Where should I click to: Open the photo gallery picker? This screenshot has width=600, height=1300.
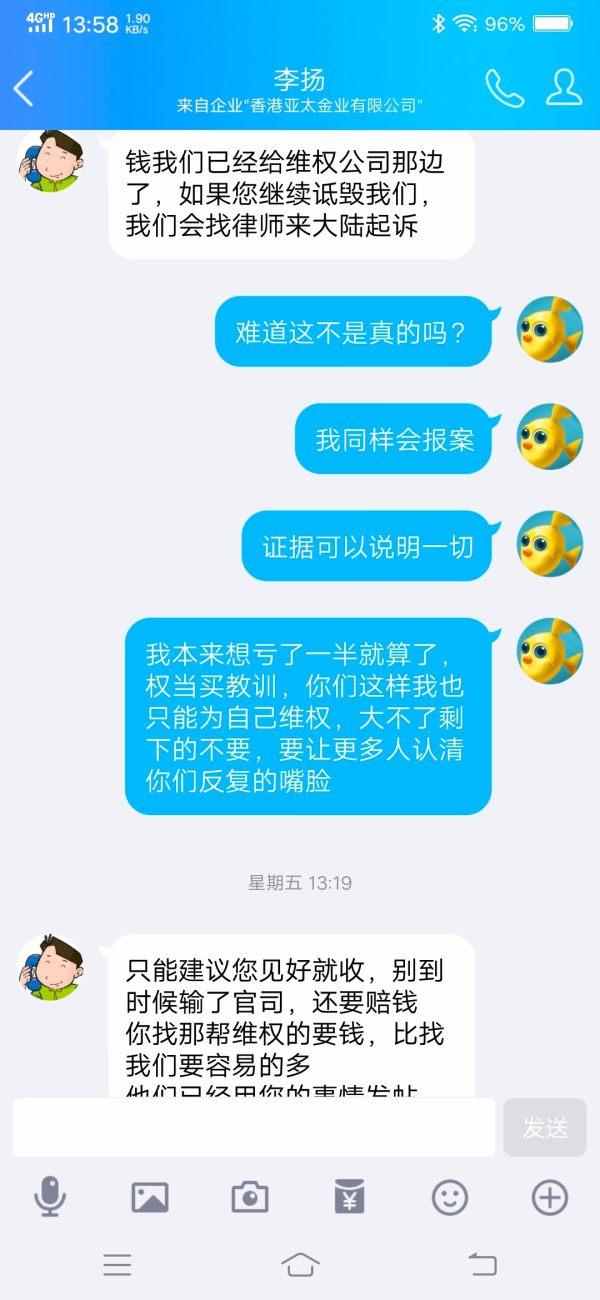[150, 1196]
